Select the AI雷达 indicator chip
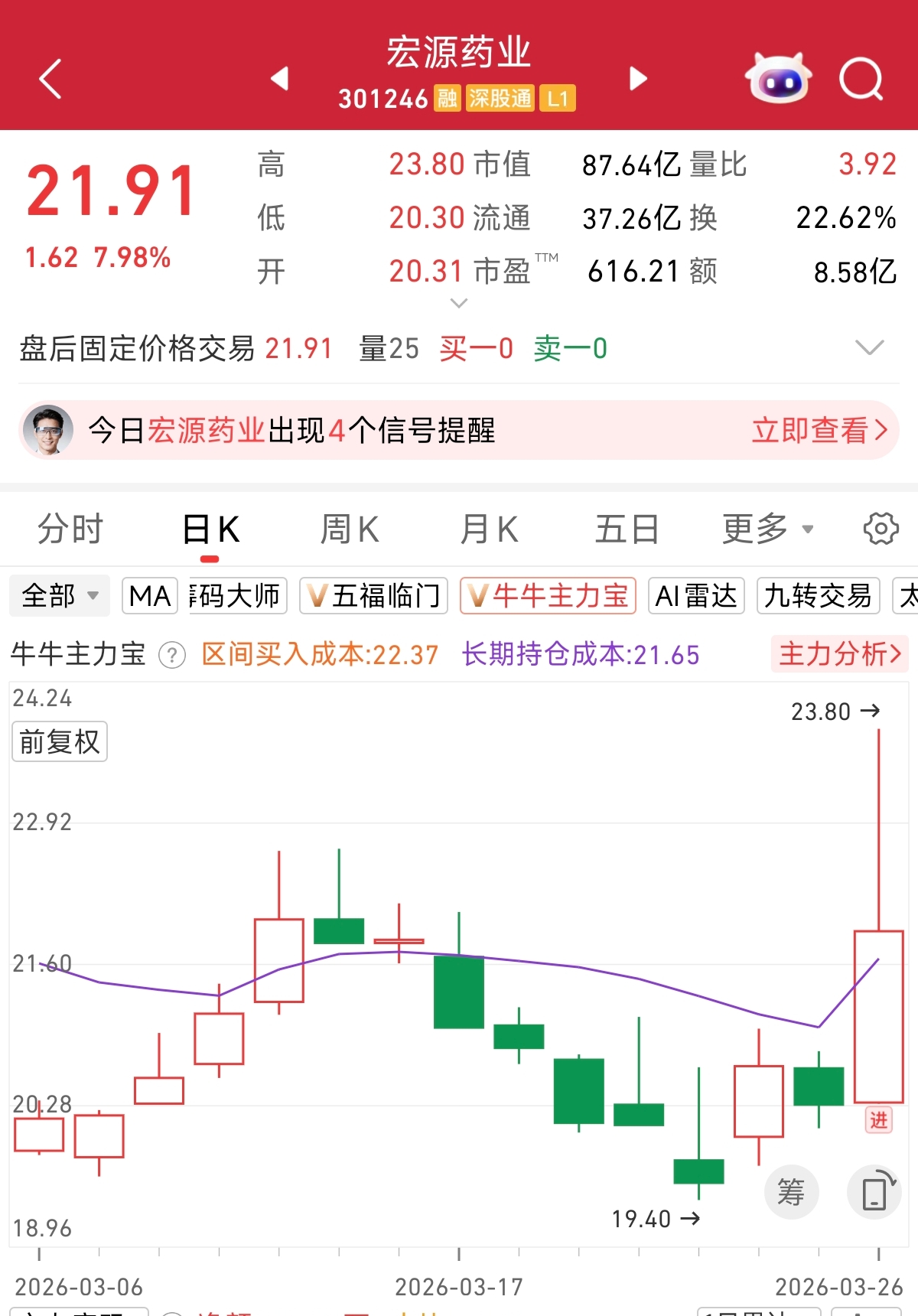Screen dimensions: 918x1316 coord(696,595)
